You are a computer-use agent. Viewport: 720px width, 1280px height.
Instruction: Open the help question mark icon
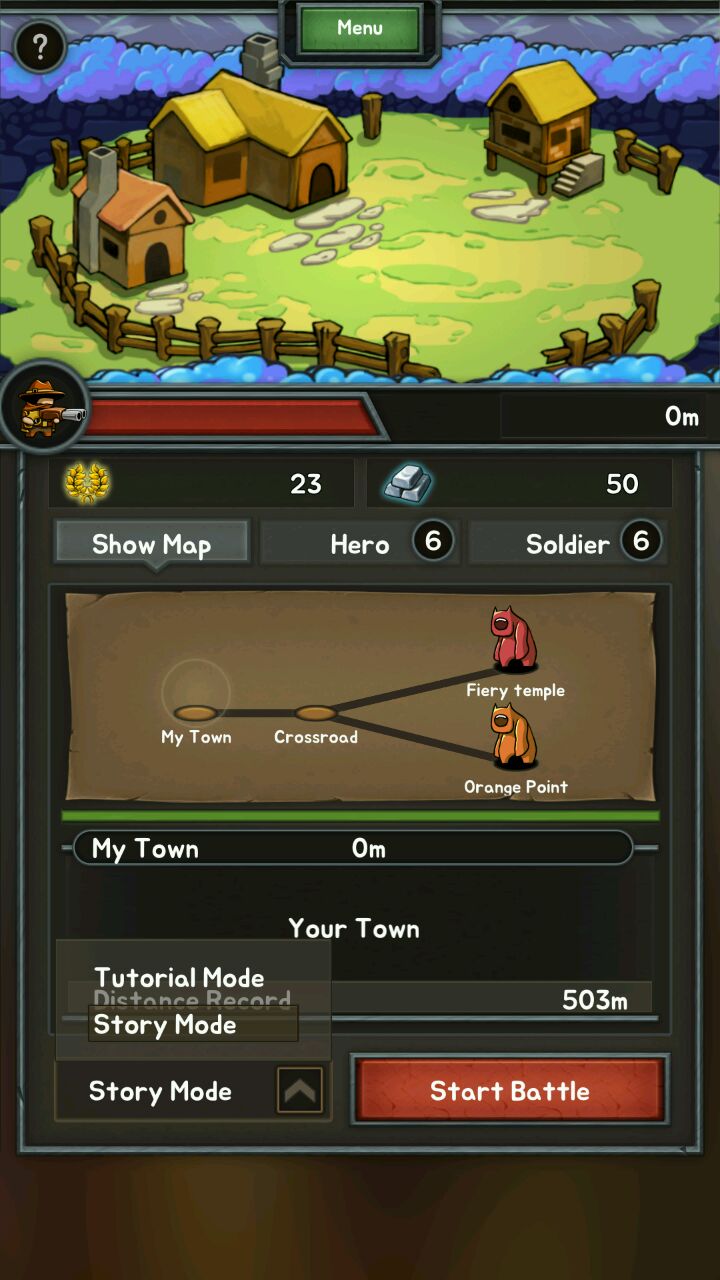click(x=39, y=46)
